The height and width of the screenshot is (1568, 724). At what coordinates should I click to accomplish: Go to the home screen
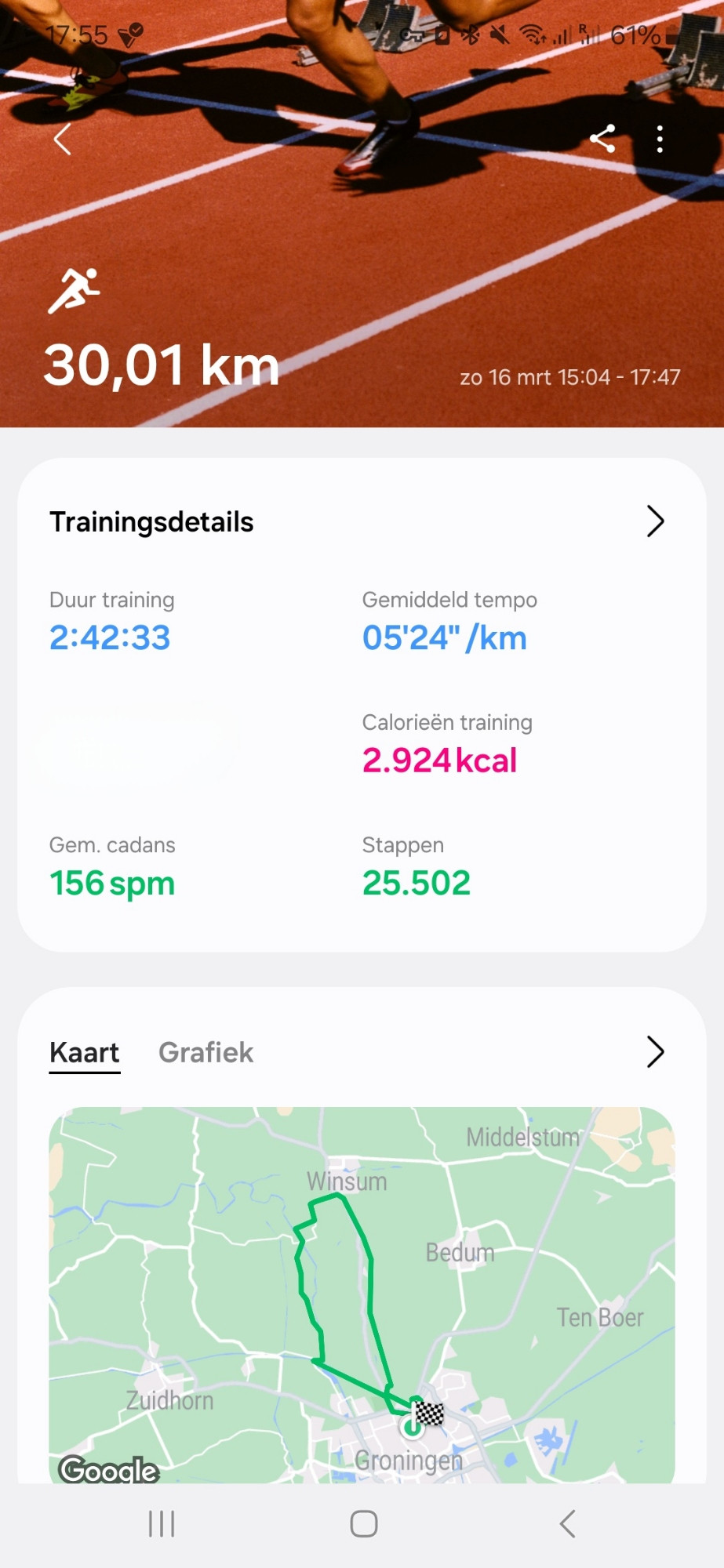[364, 1524]
